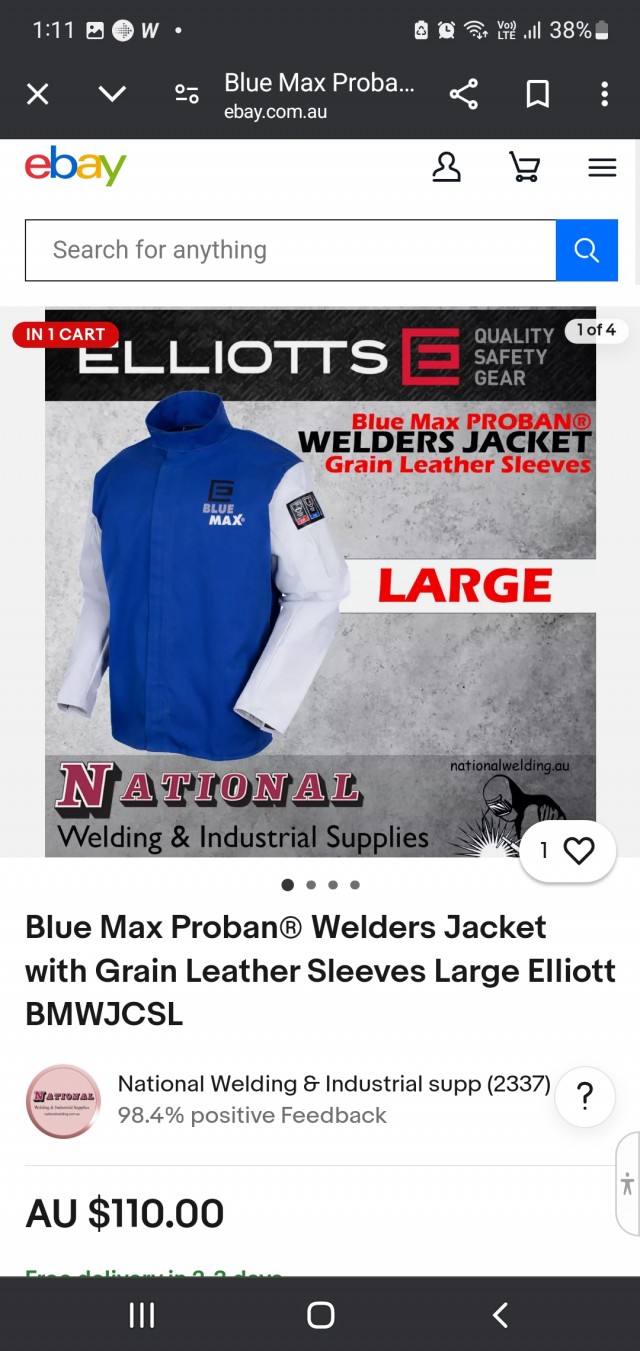
Task: Open site settings icon next to URL
Action: [186, 94]
